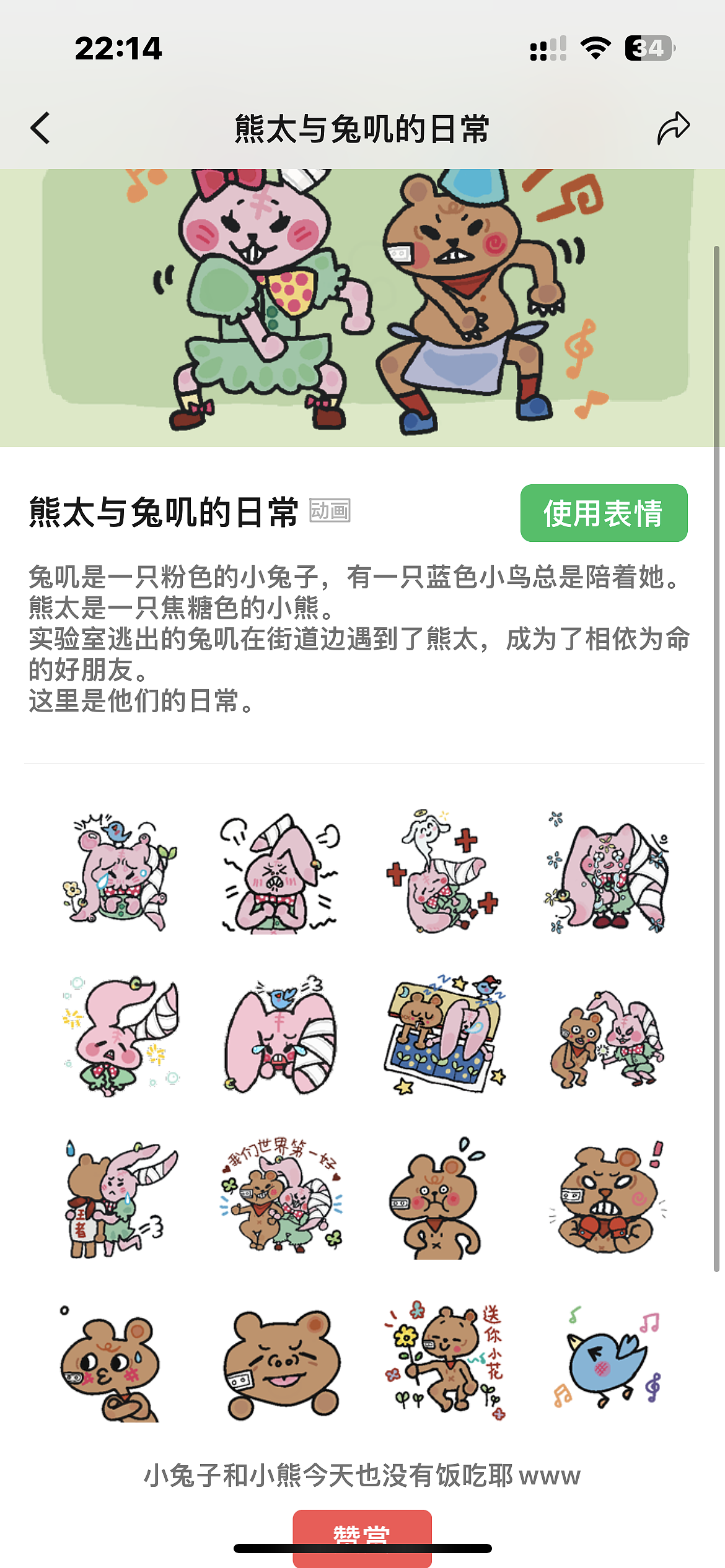Preview the 我们世界第一好 sticker
Screen dimensions: 725x1568
(x=281, y=1197)
